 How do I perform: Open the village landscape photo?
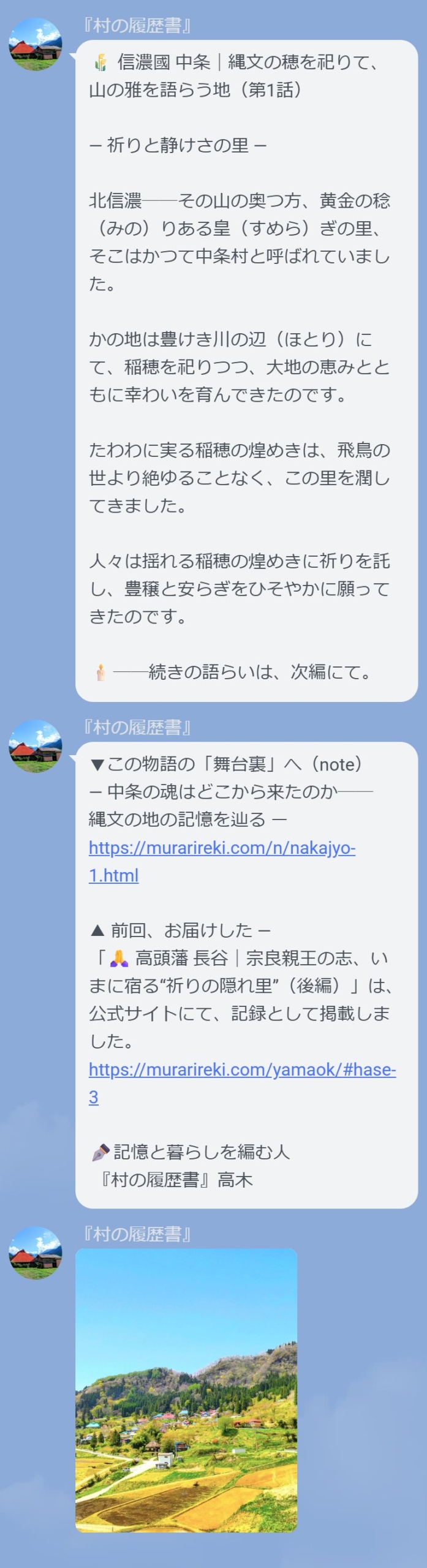click(x=186, y=1390)
